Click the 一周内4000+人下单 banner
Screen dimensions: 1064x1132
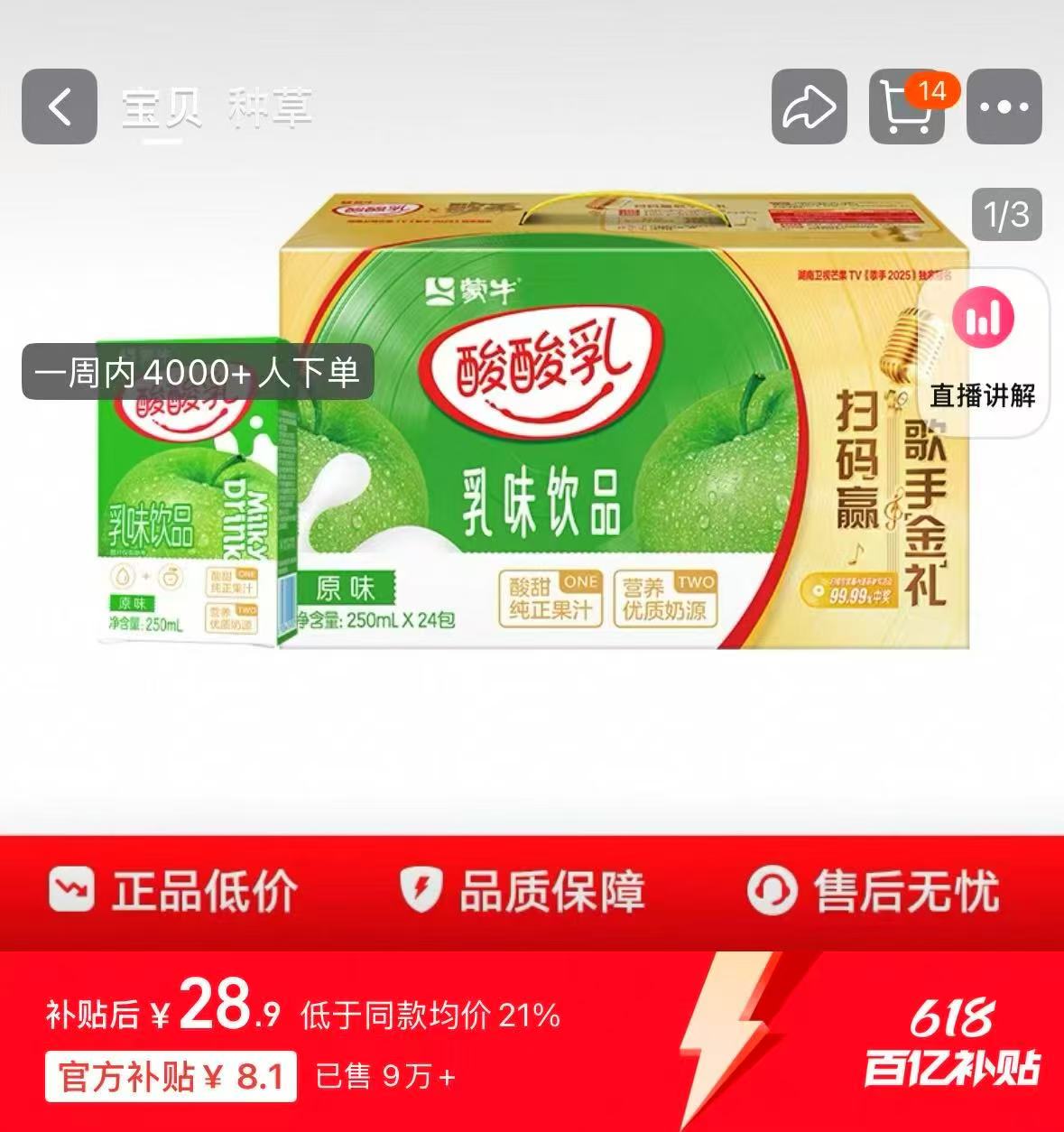pyautogui.click(x=199, y=370)
